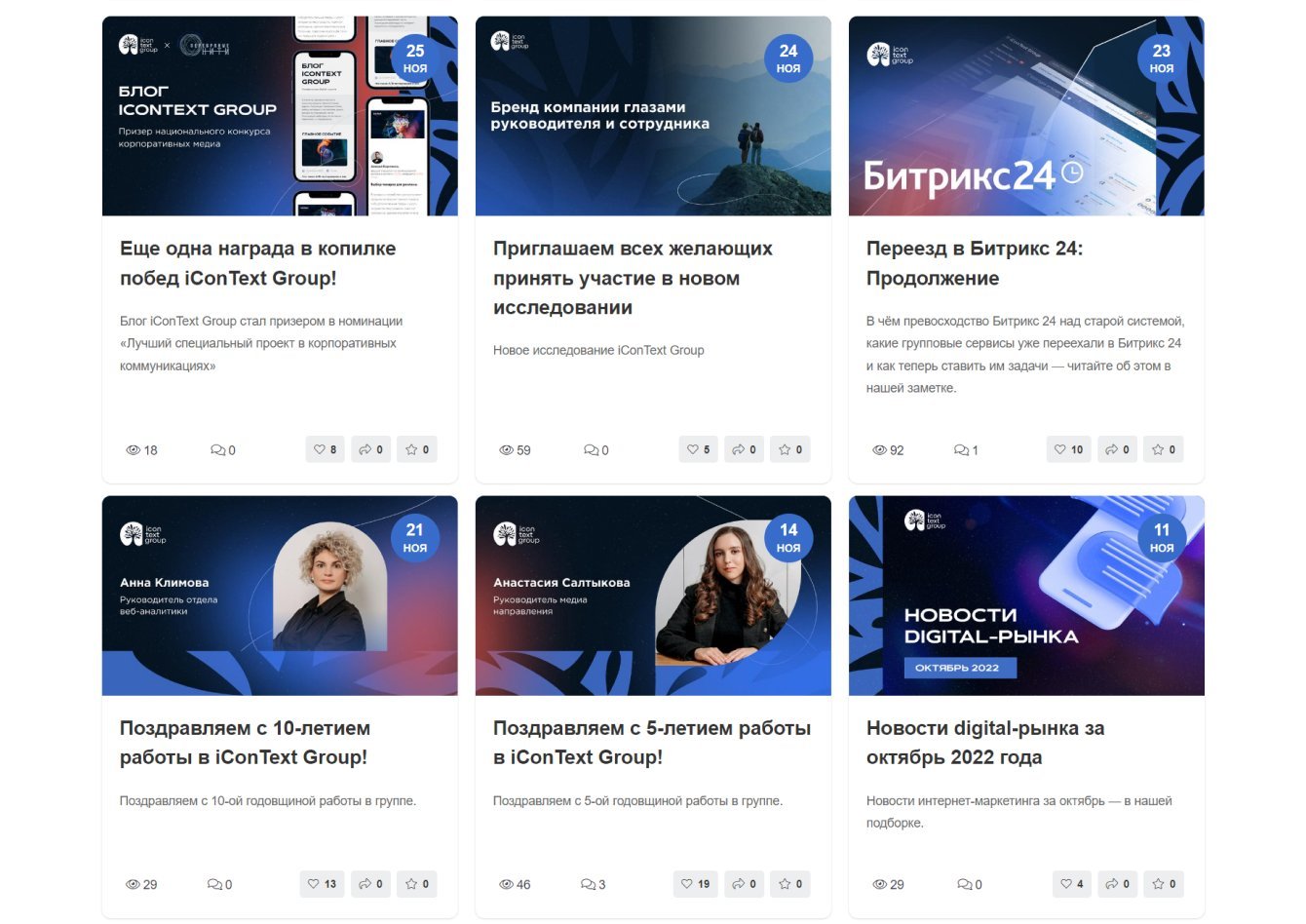The width and height of the screenshot is (1306, 924).
Task: Open Анастасия Салтыкова's 5-year anniversary post
Action: click(x=651, y=743)
